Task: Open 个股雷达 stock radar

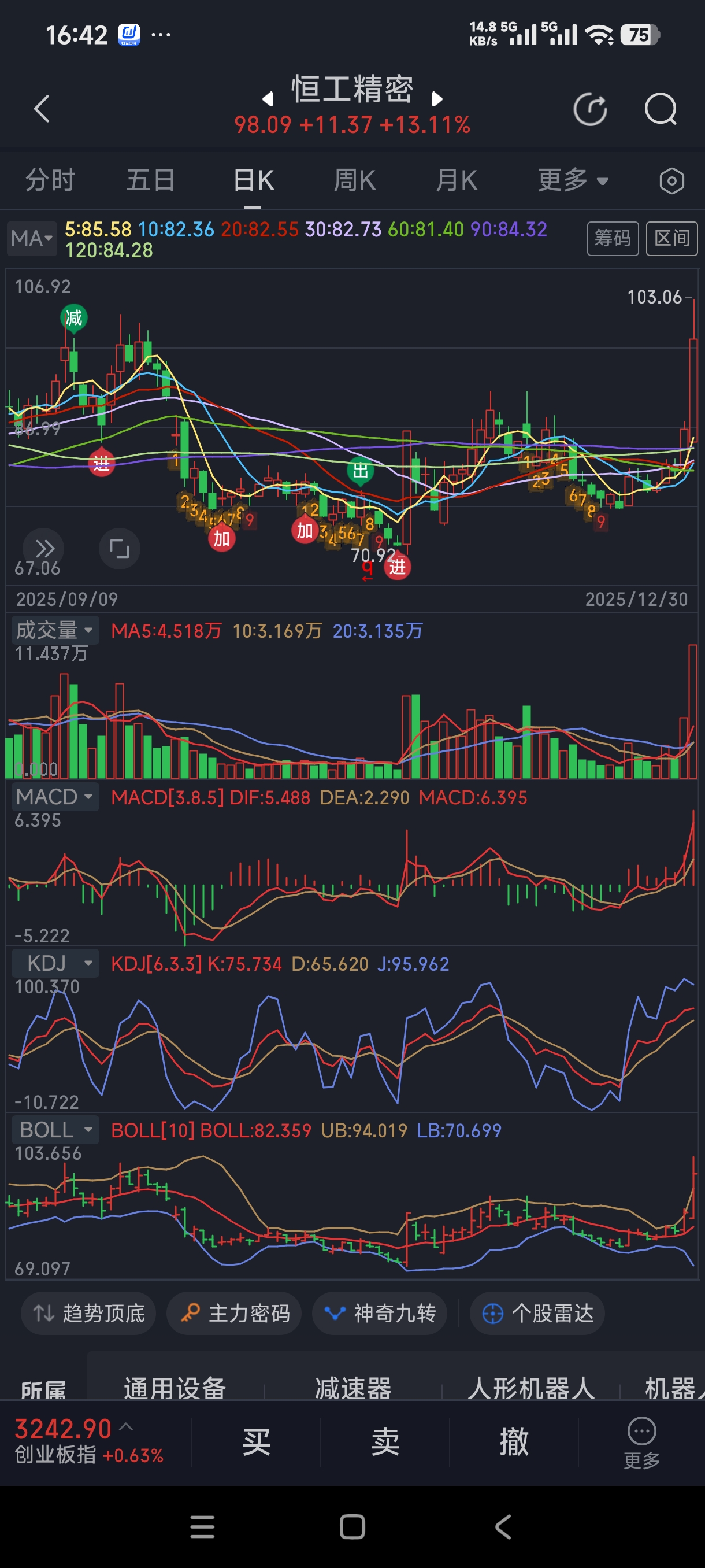Action: [x=537, y=1313]
